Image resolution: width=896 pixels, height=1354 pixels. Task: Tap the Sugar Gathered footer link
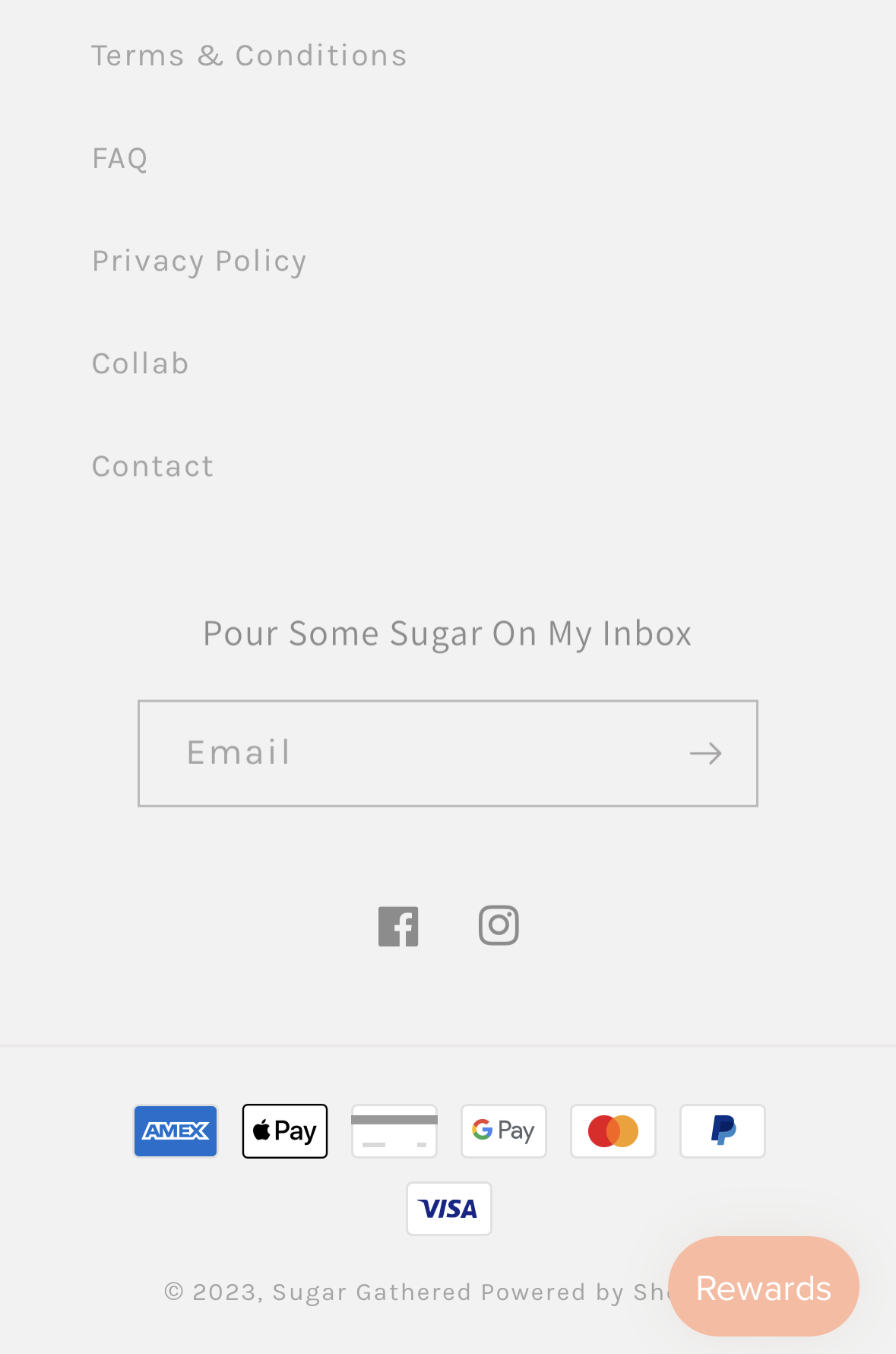[372, 1292]
